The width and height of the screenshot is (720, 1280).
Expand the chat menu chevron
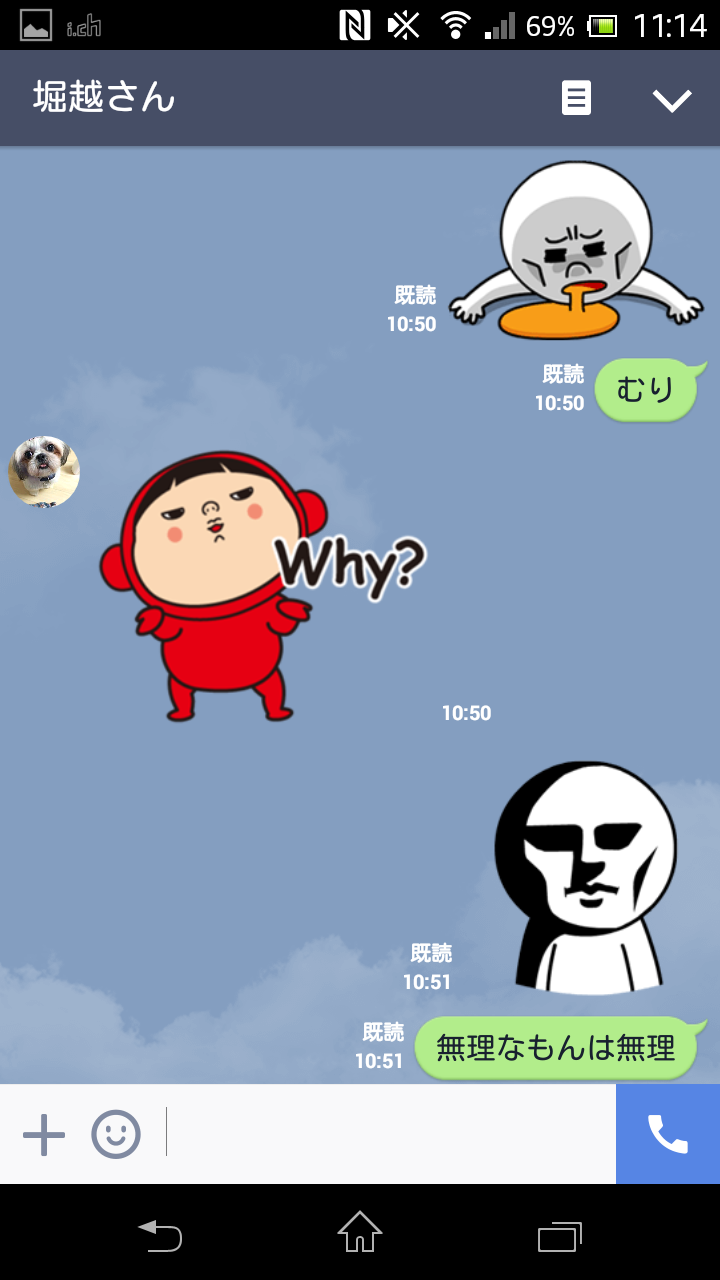671,99
